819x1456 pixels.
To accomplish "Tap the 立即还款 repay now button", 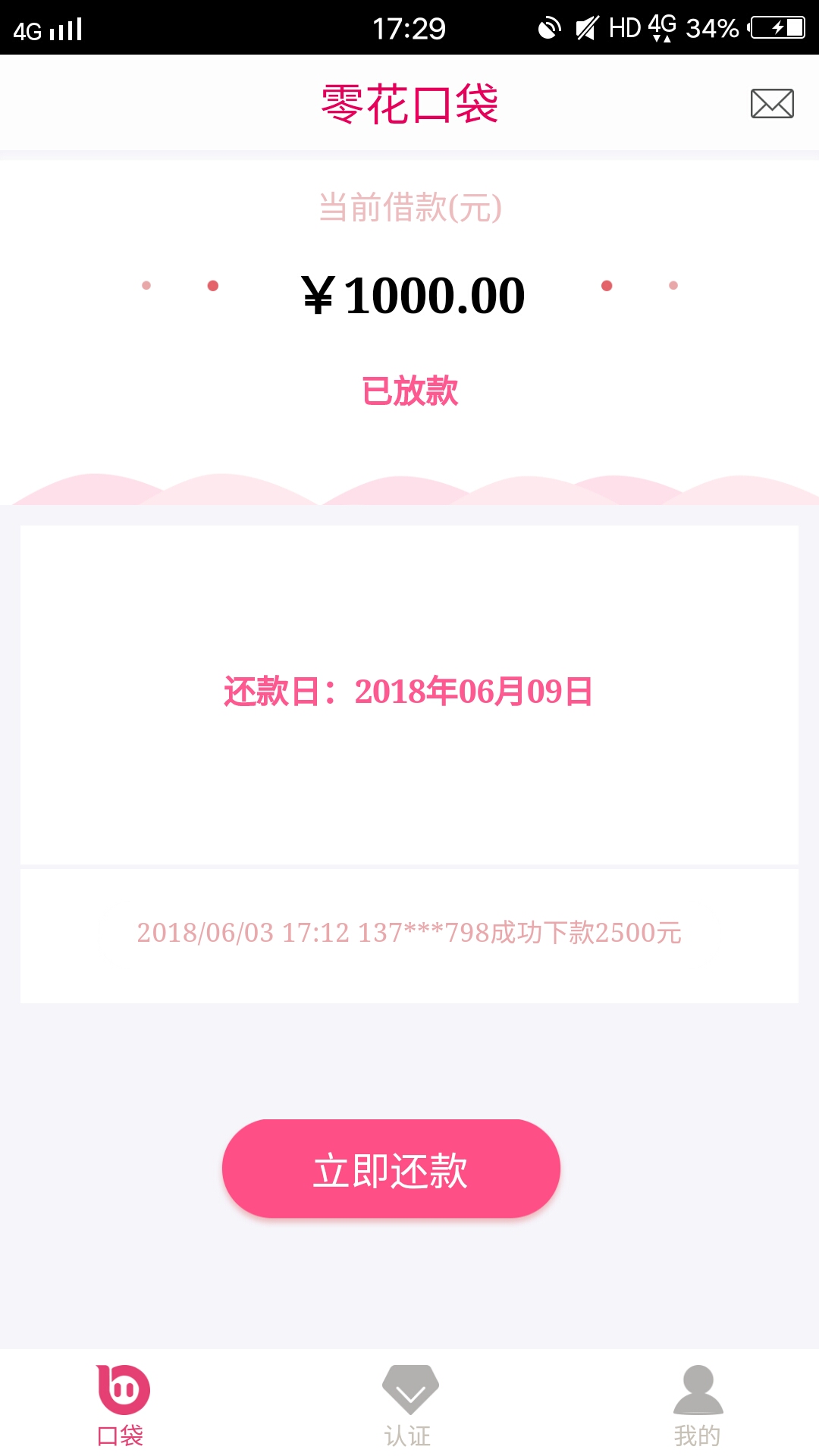I will (391, 1169).
